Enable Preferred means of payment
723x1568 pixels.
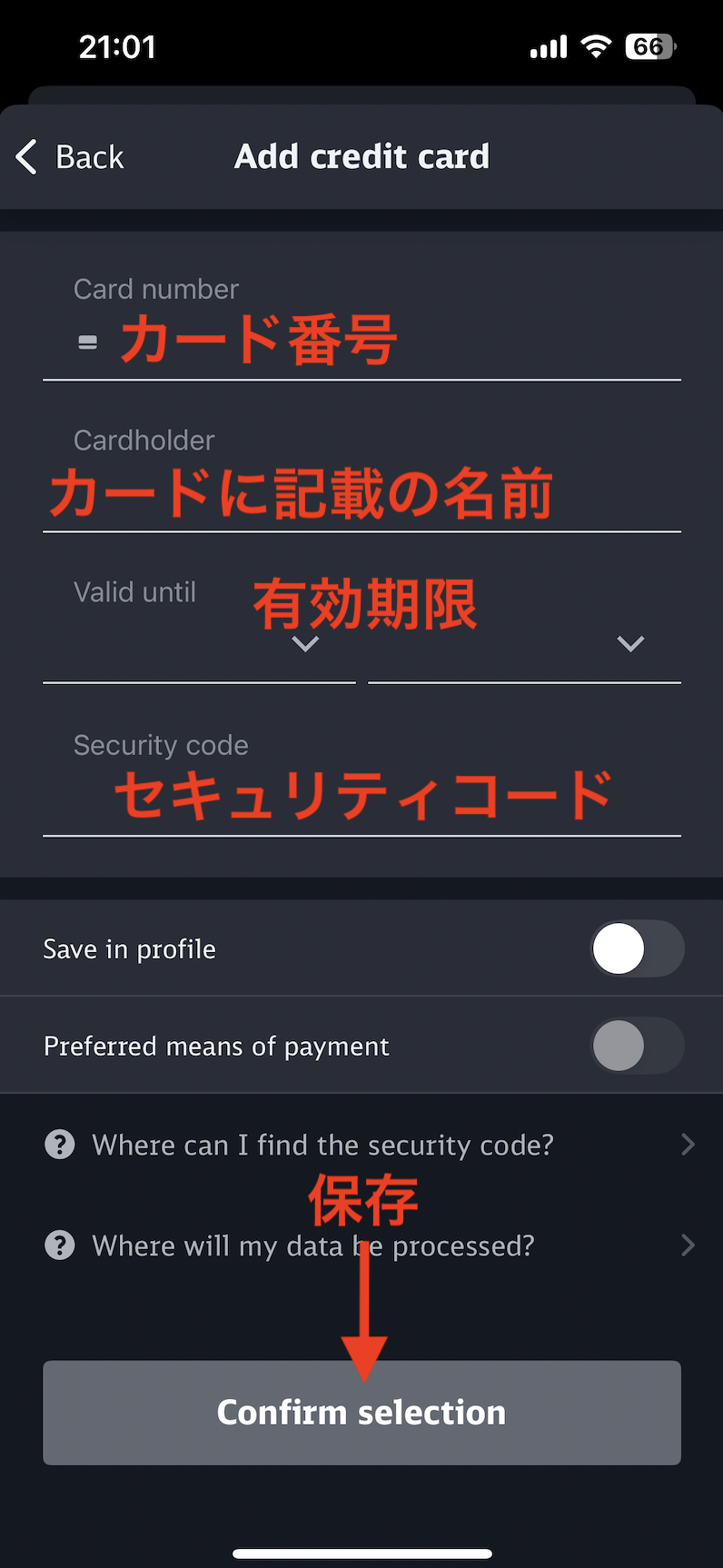637,1046
